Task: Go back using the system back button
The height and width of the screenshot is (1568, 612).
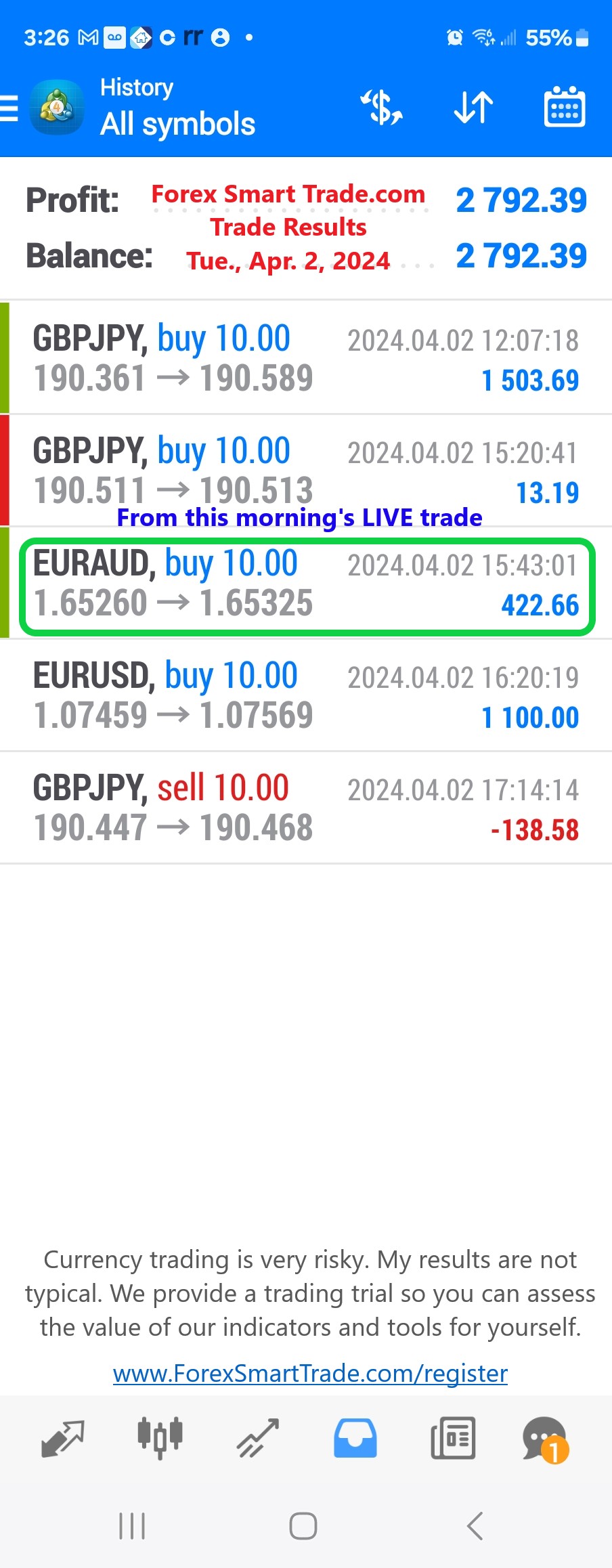Action: tap(475, 1526)
